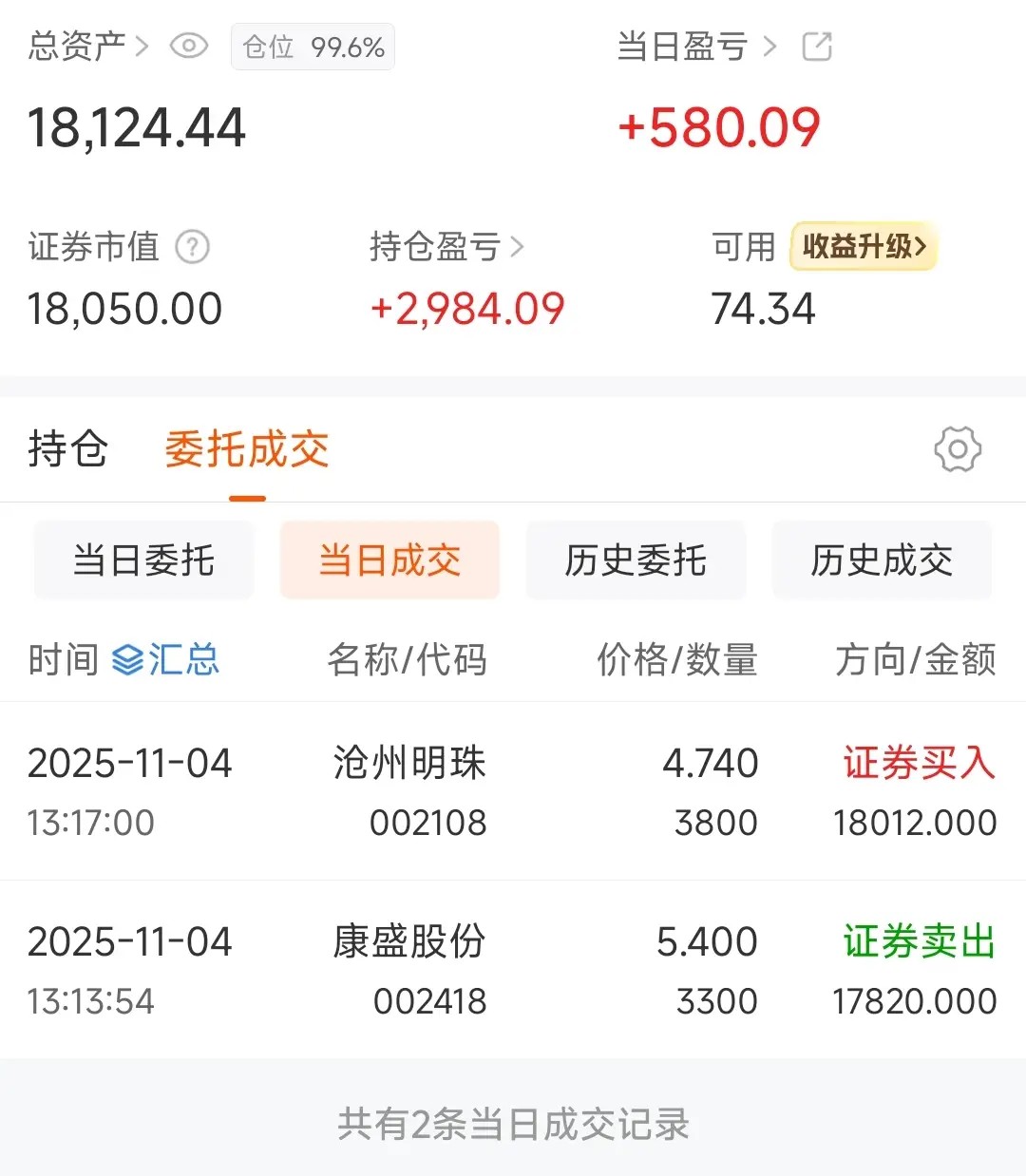View 持仓盈亏 breakdown
Image resolution: width=1026 pixels, height=1176 pixels.
[x=446, y=247]
